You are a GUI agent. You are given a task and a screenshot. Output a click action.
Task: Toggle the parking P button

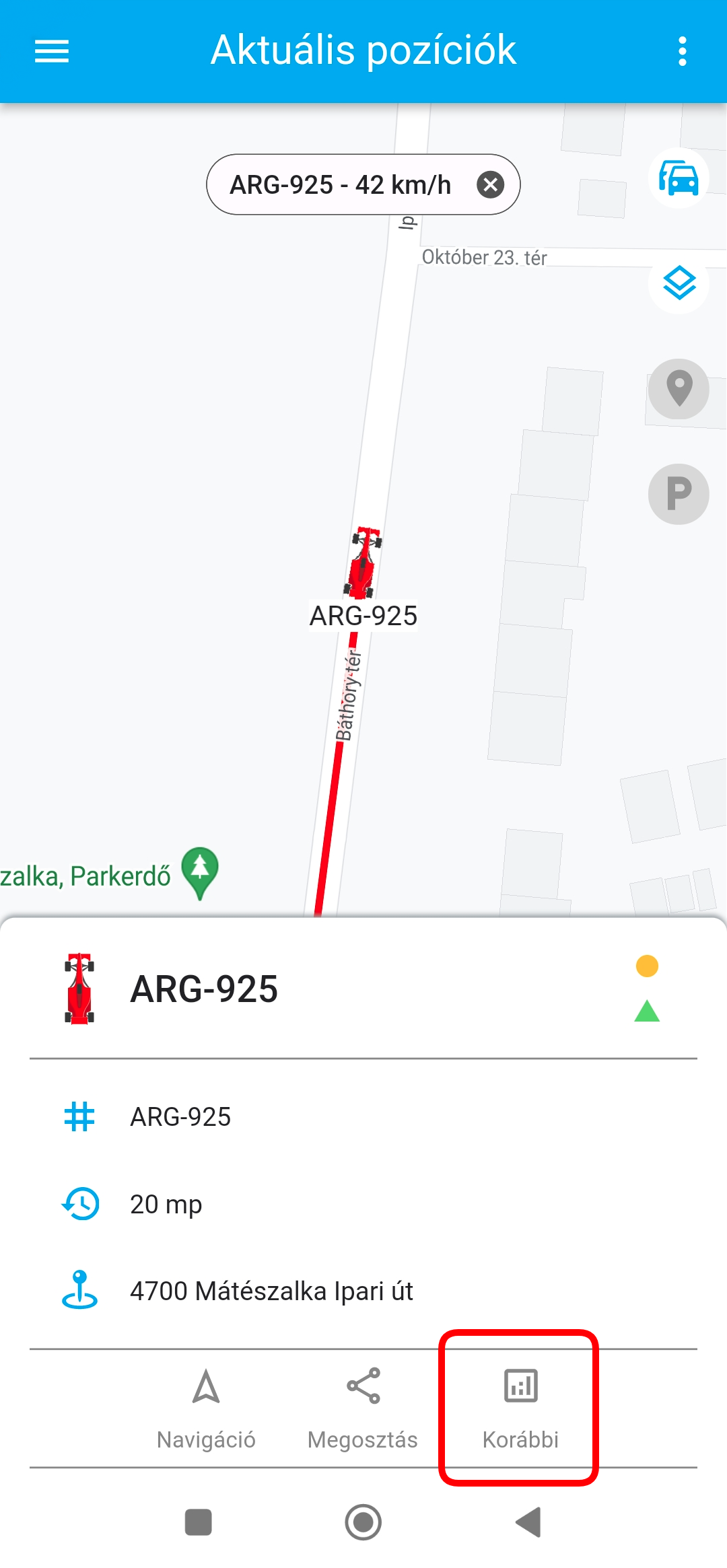click(679, 494)
